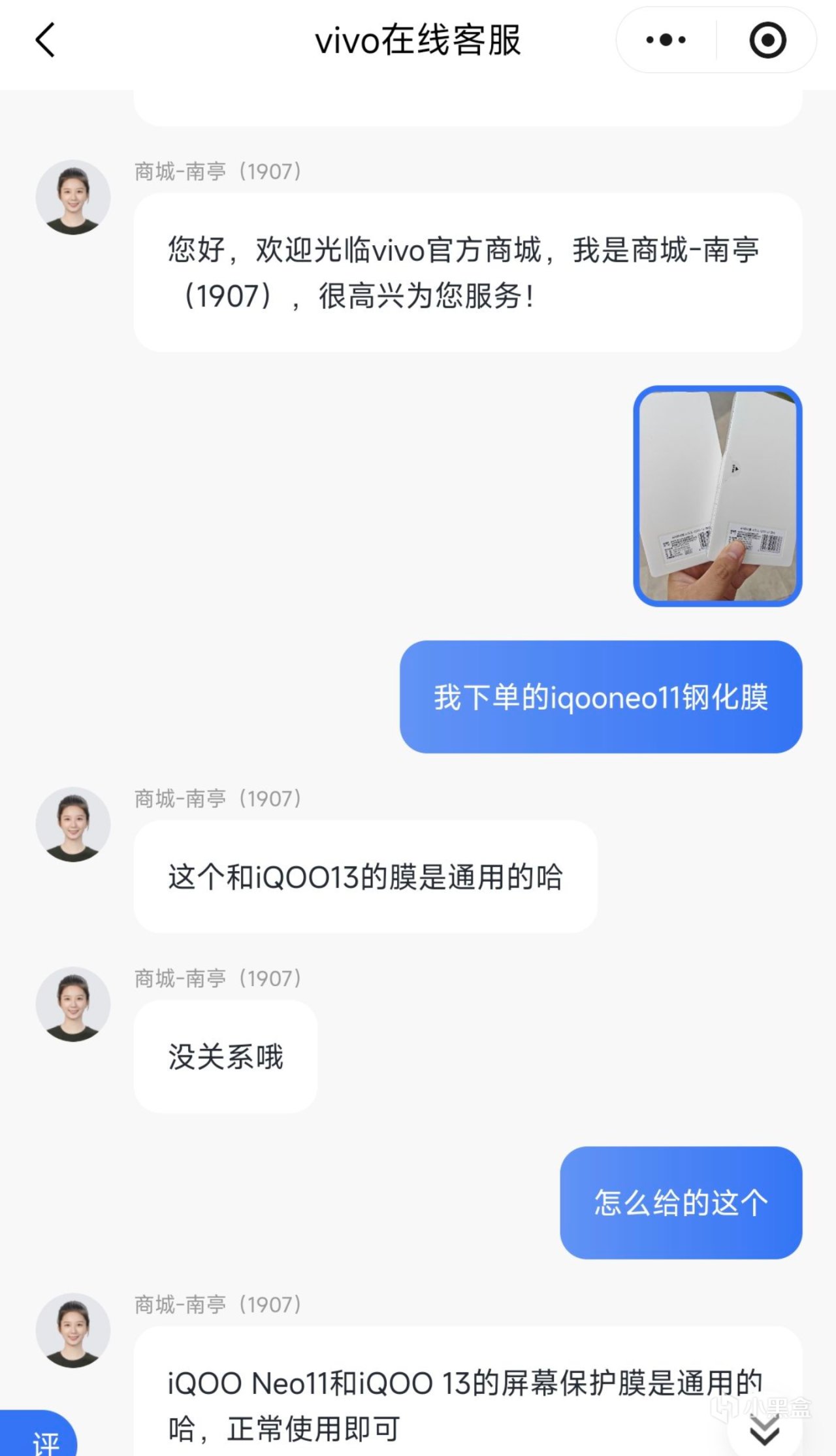Close the mini program via the circle icon
This screenshot has width=836, height=1456.
click(x=767, y=41)
